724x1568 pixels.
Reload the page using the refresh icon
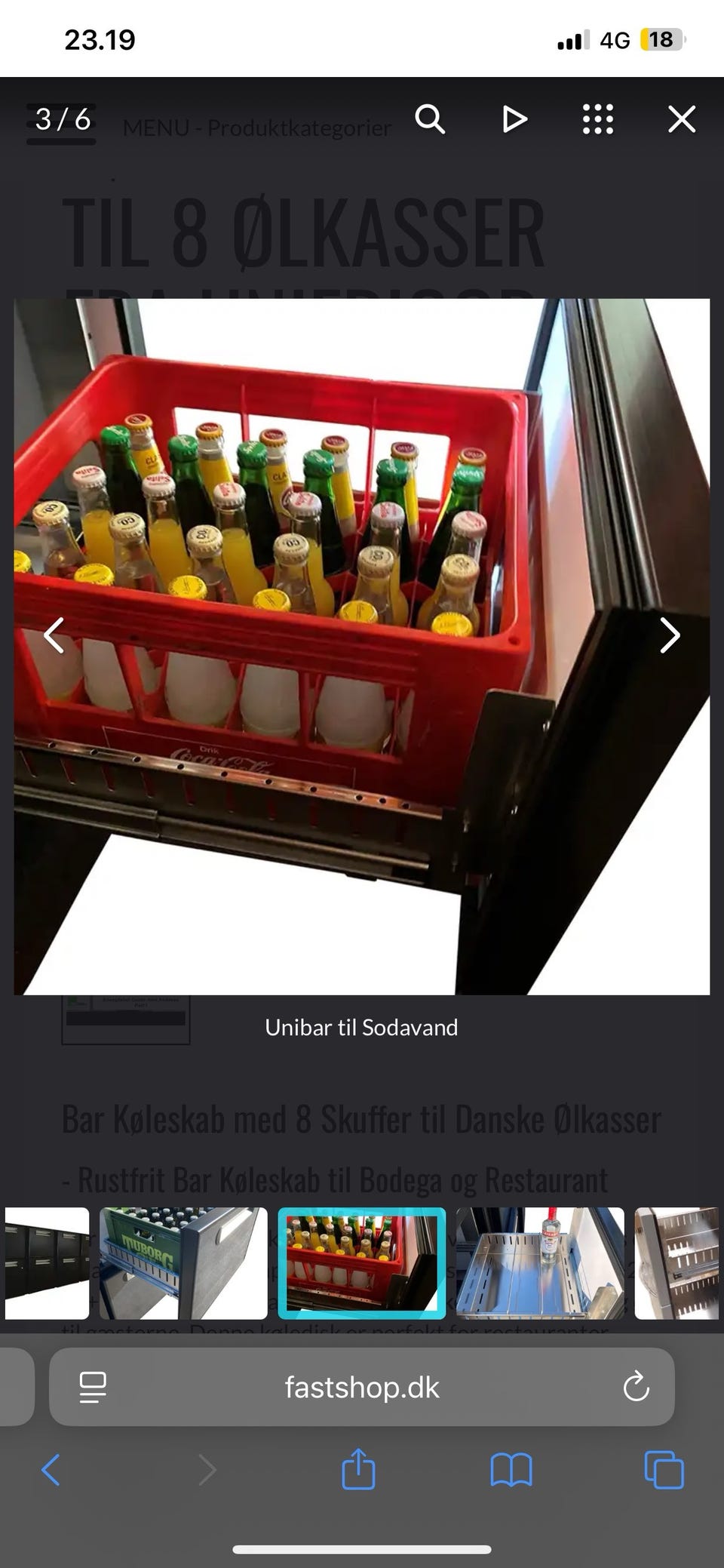point(636,1386)
